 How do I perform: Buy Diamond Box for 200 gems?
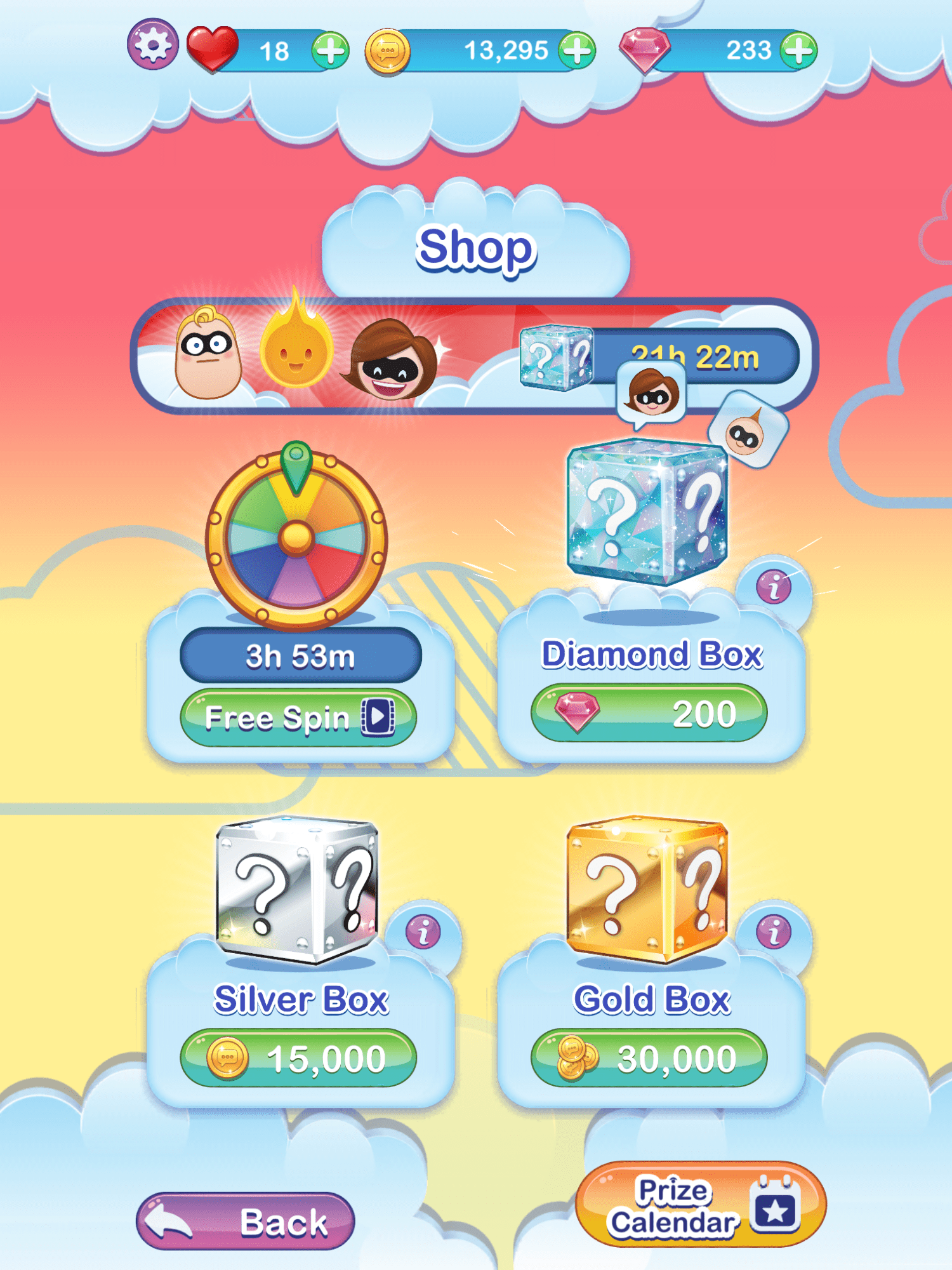[649, 713]
